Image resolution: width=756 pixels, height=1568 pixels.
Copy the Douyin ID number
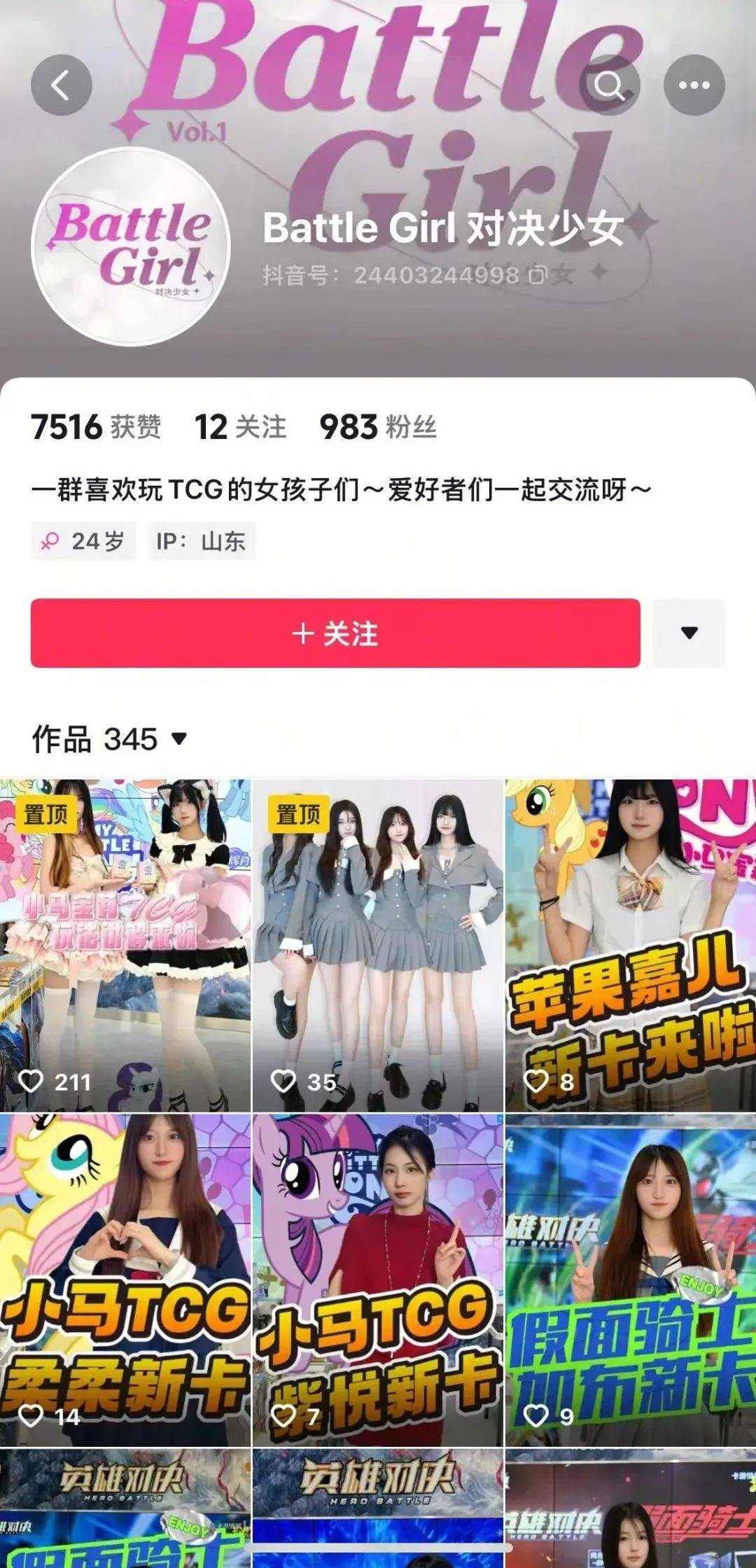tap(537, 275)
